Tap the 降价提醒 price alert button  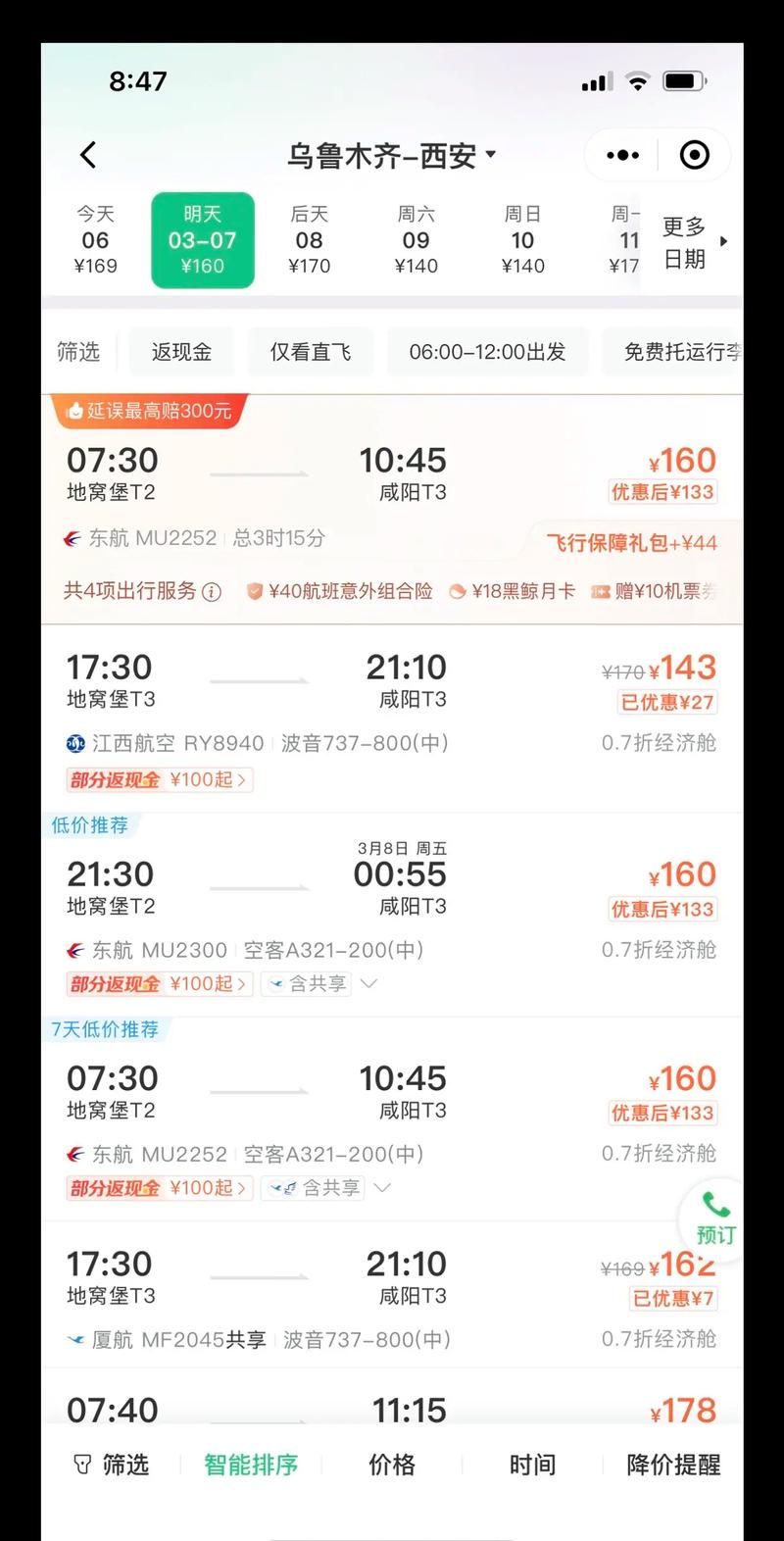(x=672, y=1465)
